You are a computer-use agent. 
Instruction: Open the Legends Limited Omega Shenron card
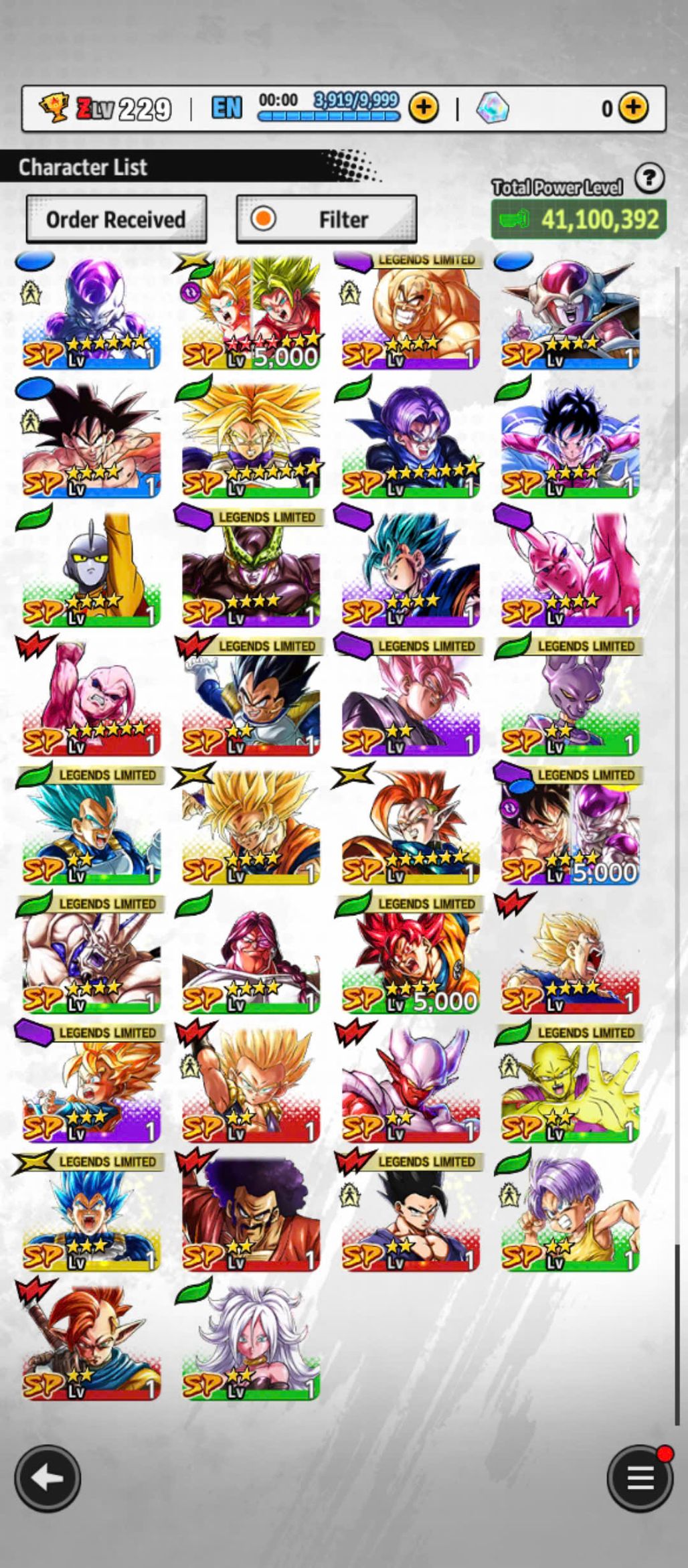[91, 955]
